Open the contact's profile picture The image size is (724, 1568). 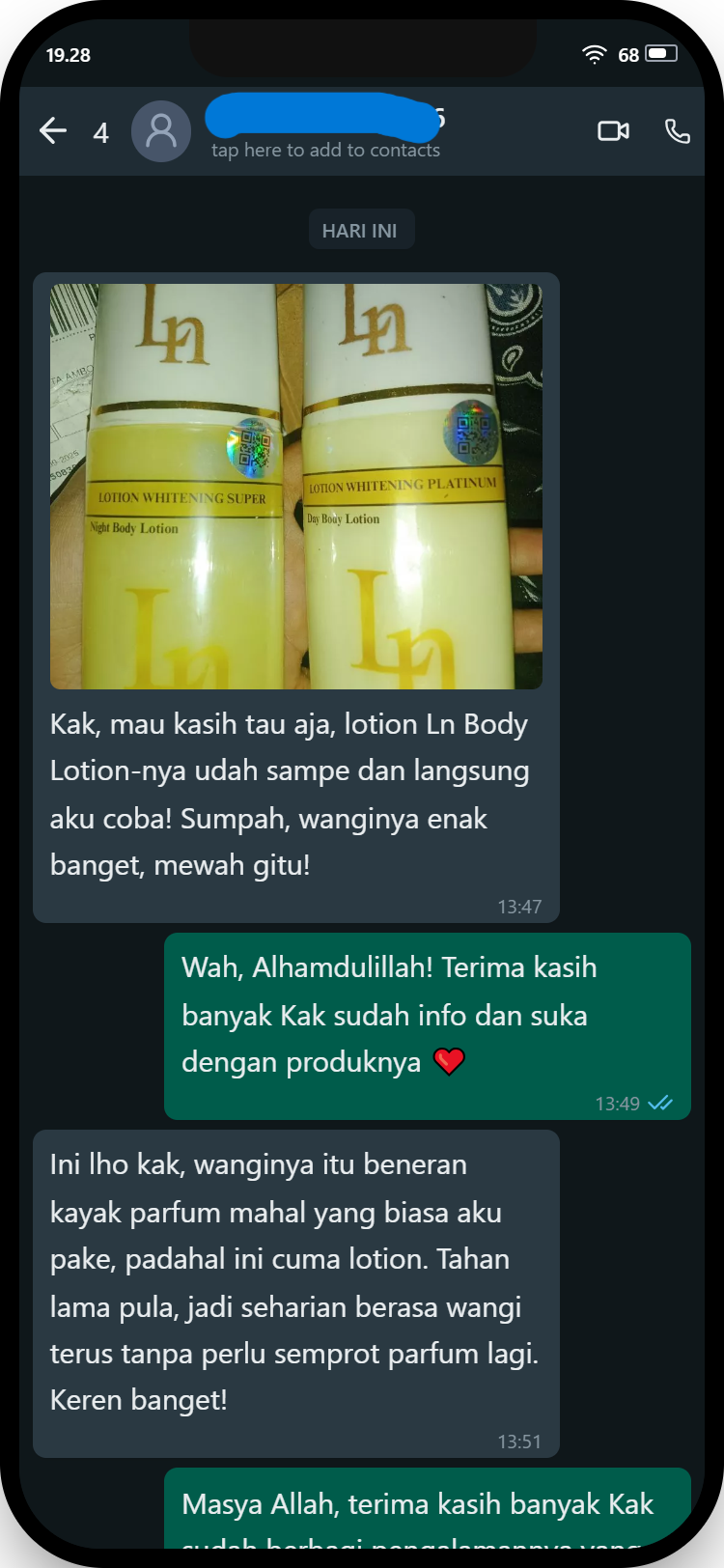click(160, 131)
